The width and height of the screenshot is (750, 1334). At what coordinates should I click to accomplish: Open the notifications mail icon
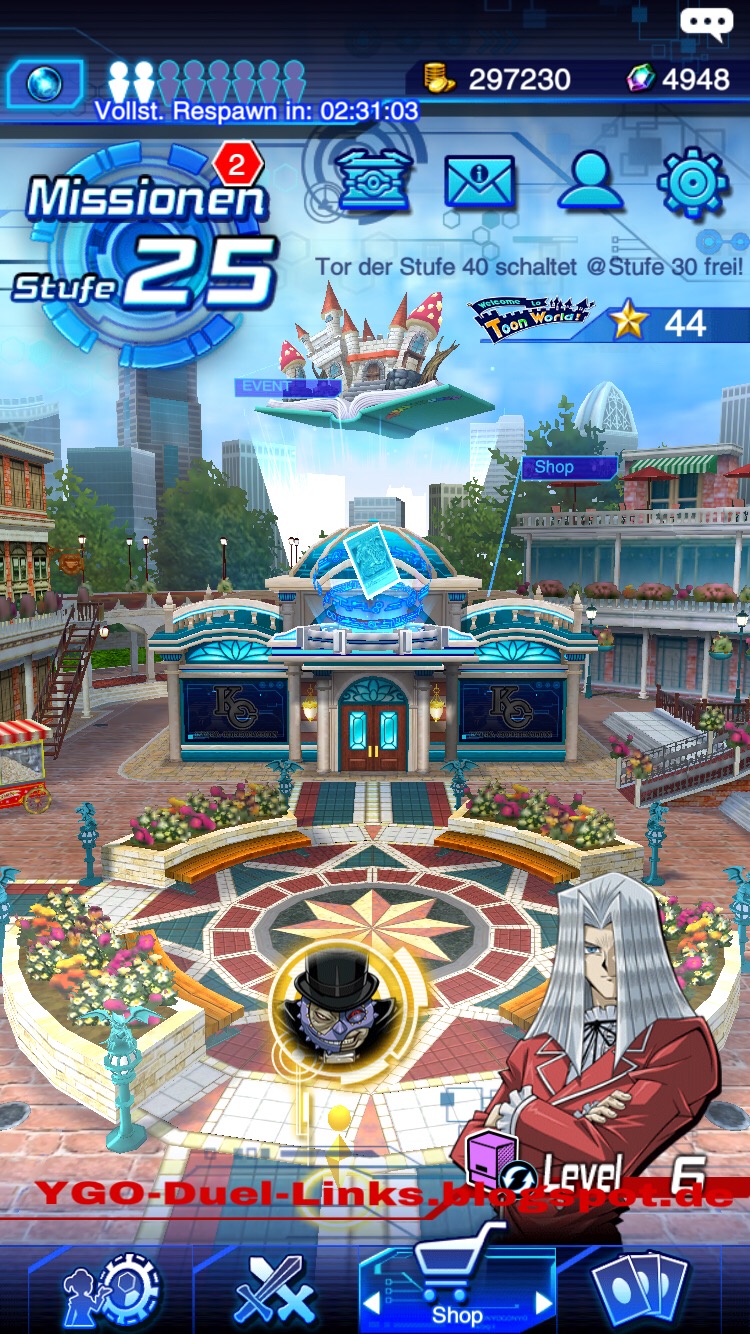(x=479, y=182)
